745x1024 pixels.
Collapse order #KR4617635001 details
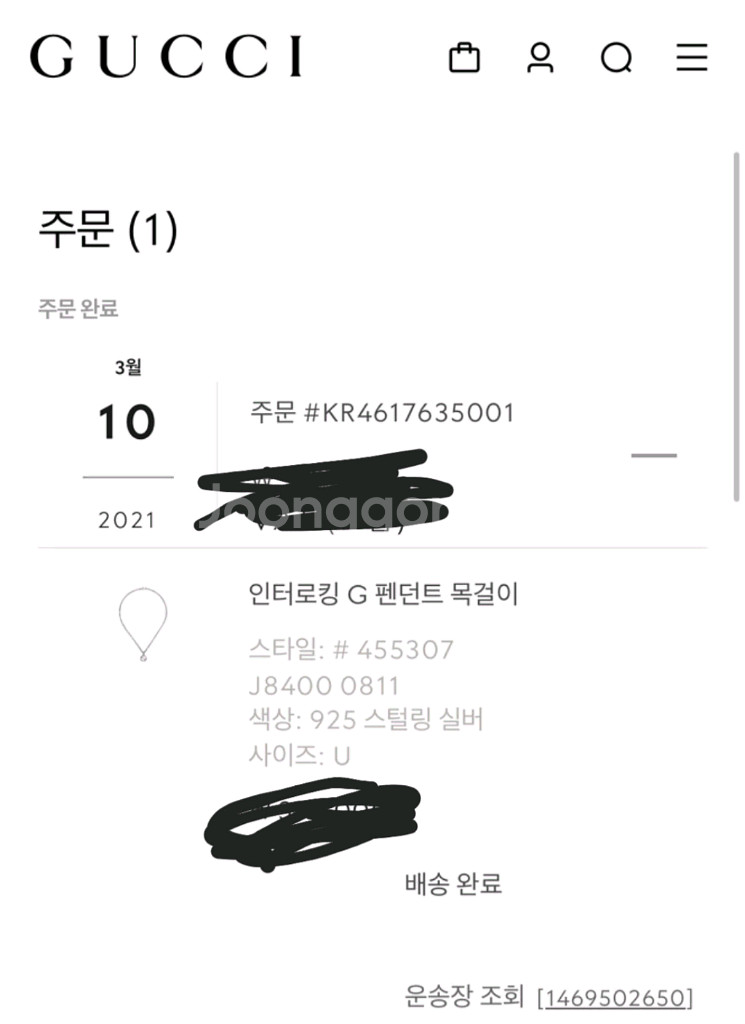click(x=654, y=456)
